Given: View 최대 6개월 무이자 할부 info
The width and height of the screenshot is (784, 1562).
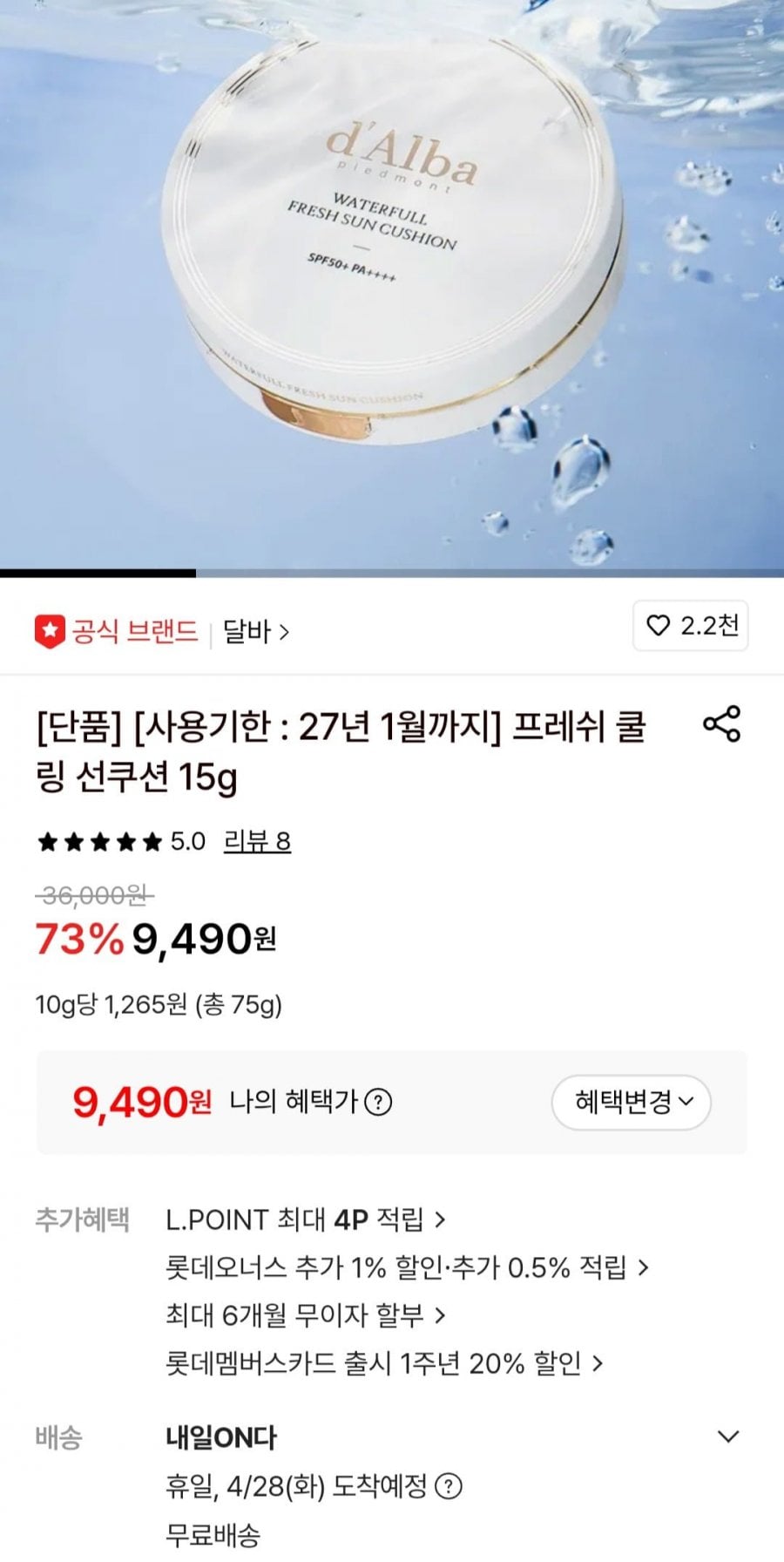Looking at the screenshot, I should pyautogui.click(x=305, y=1315).
